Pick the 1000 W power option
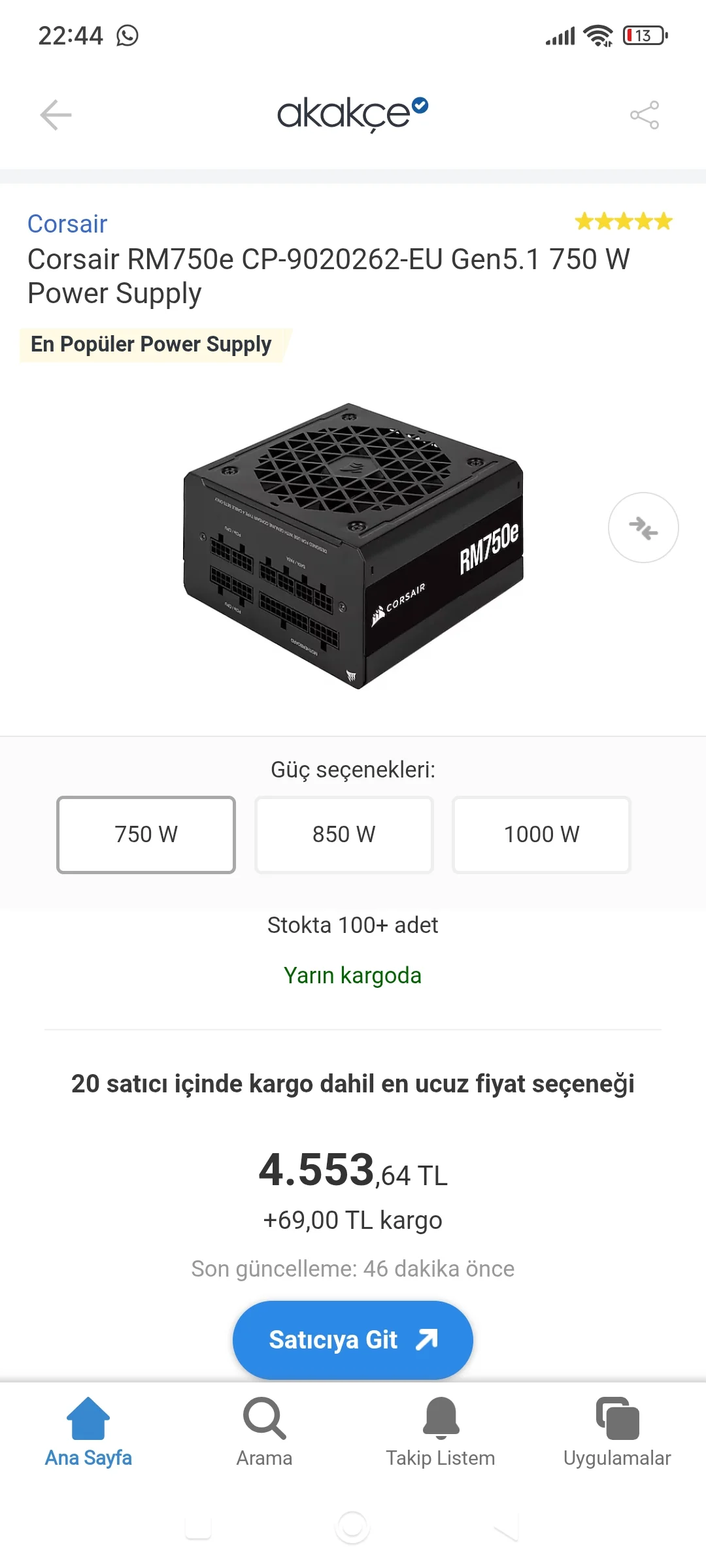Viewport: 706px width, 1568px height. click(x=541, y=834)
